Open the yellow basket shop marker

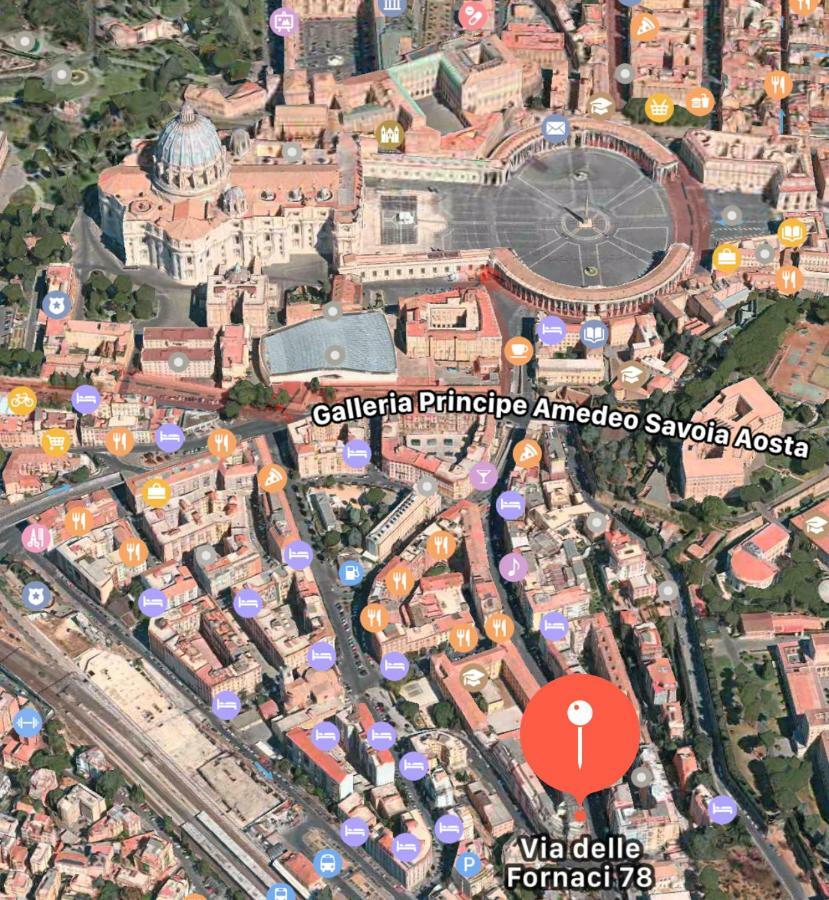[x=658, y=106]
